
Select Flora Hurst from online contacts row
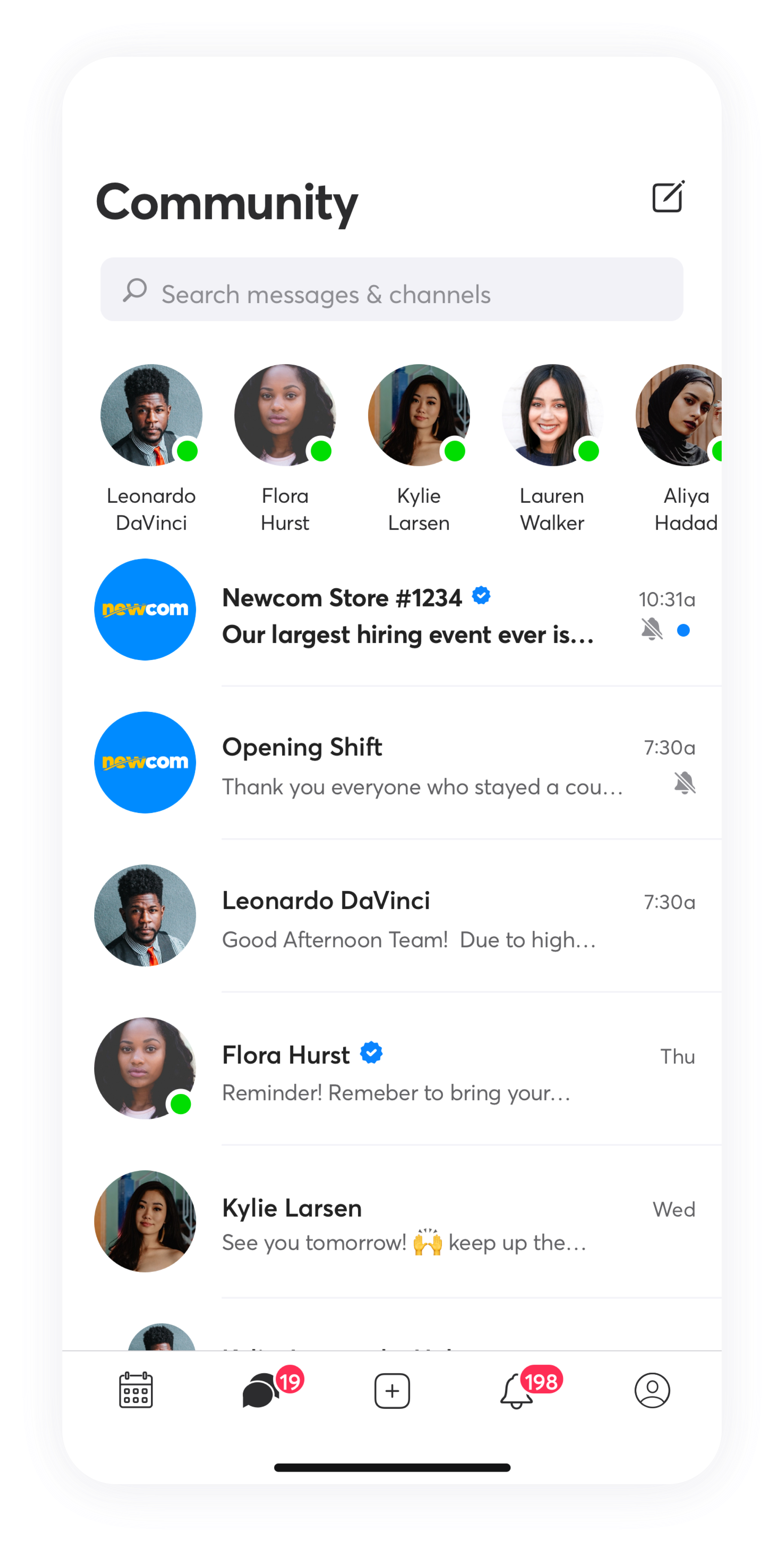pyautogui.click(x=285, y=416)
